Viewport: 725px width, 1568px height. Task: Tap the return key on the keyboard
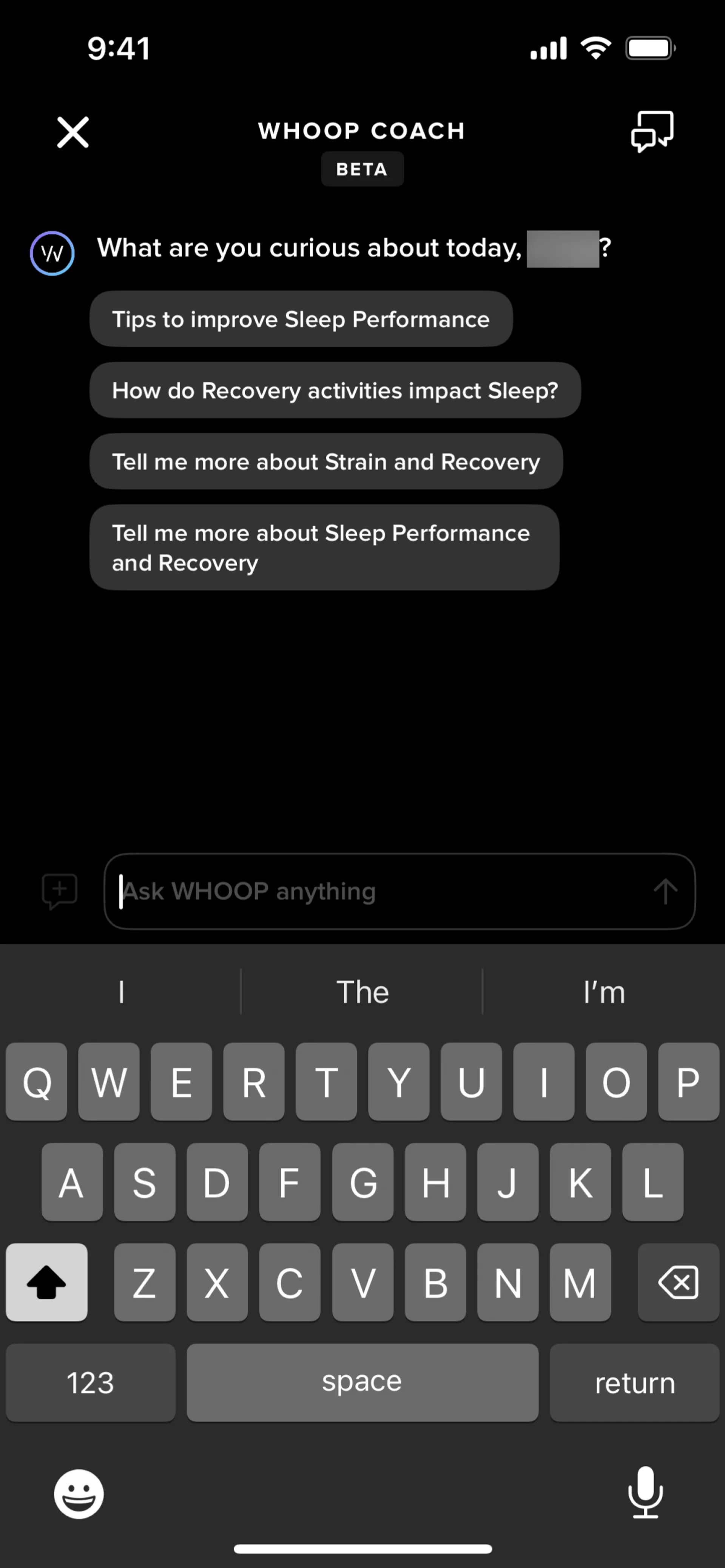pos(634,1382)
